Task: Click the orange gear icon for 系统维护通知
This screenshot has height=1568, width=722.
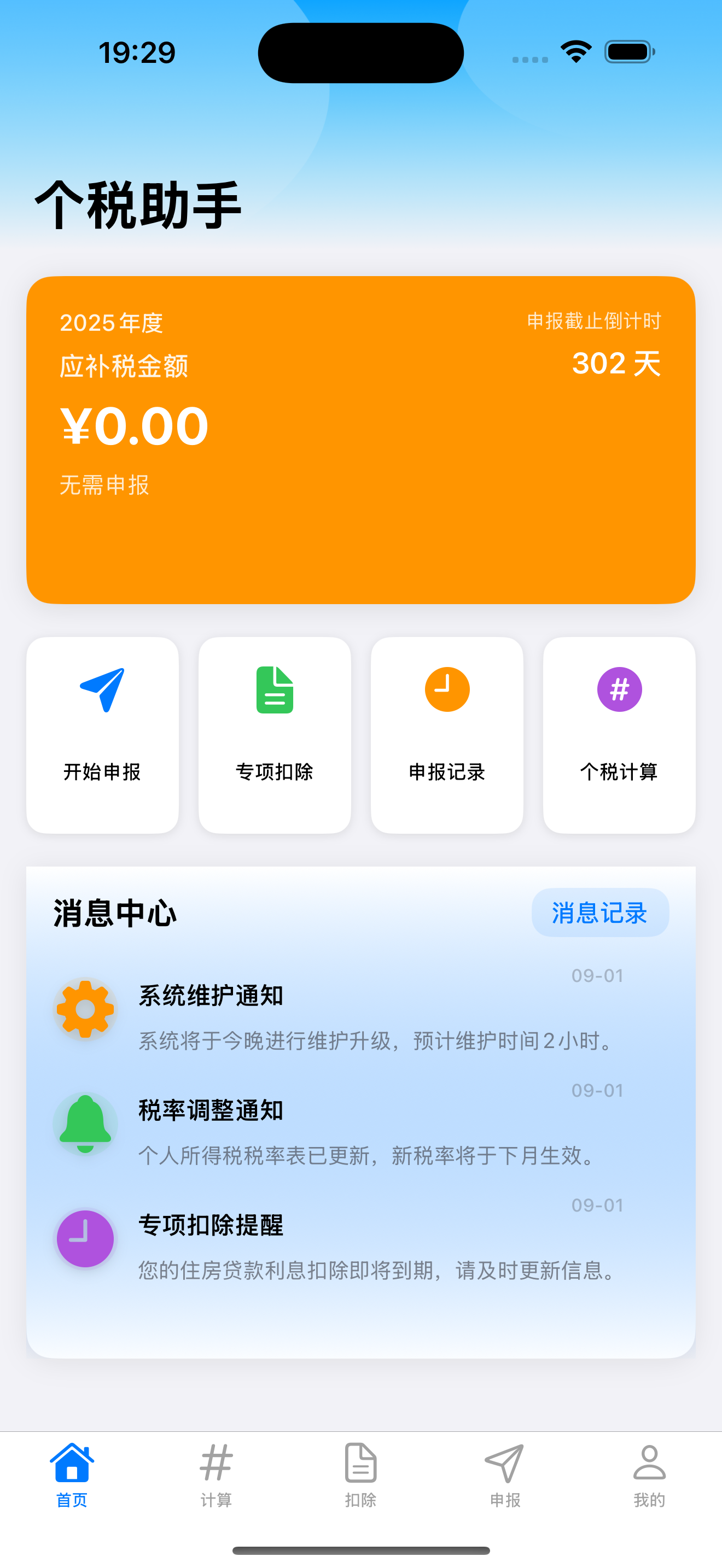Action: click(x=85, y=1009)
